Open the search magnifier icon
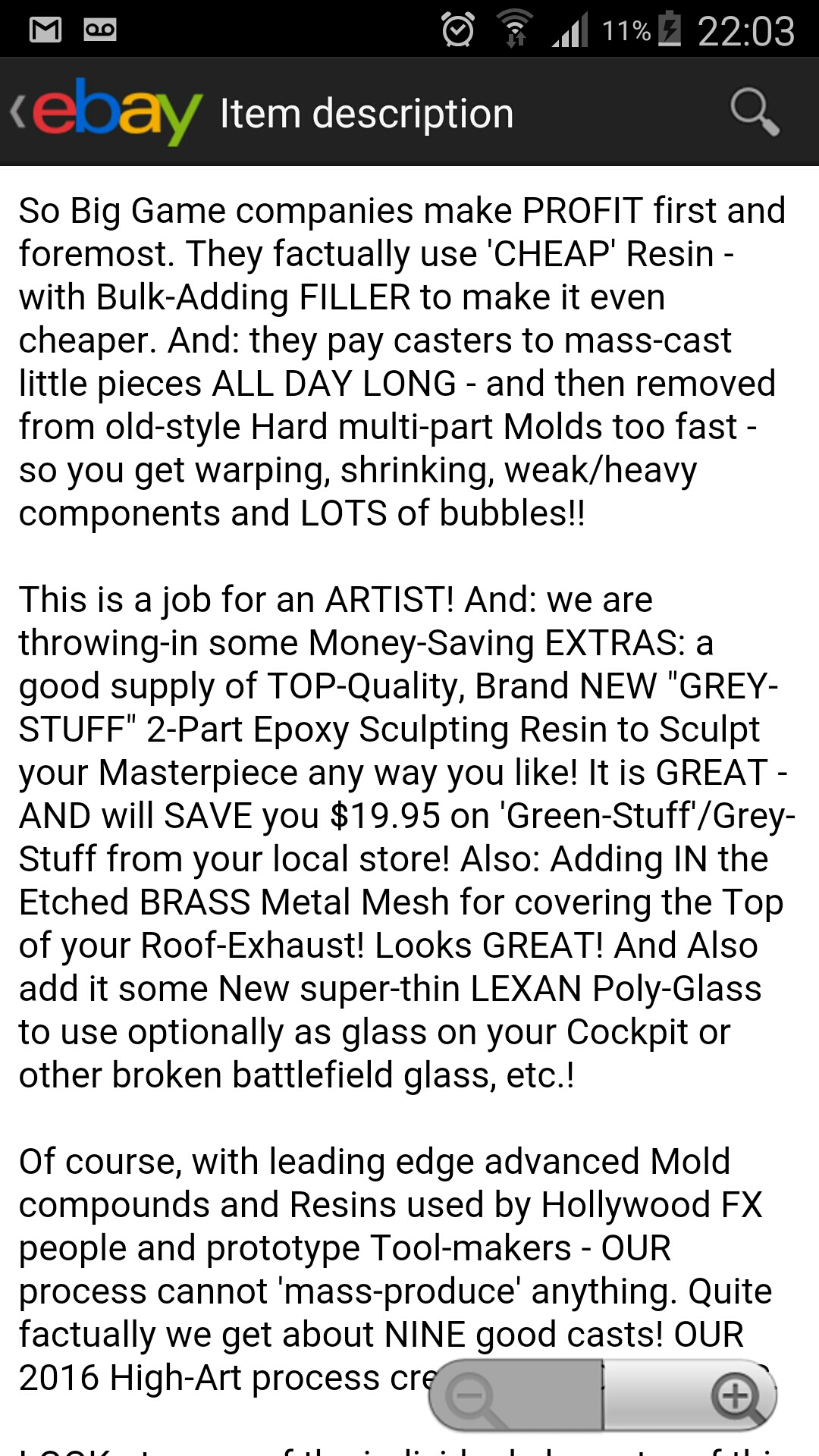819x1456 pixels. coord(755,112)
